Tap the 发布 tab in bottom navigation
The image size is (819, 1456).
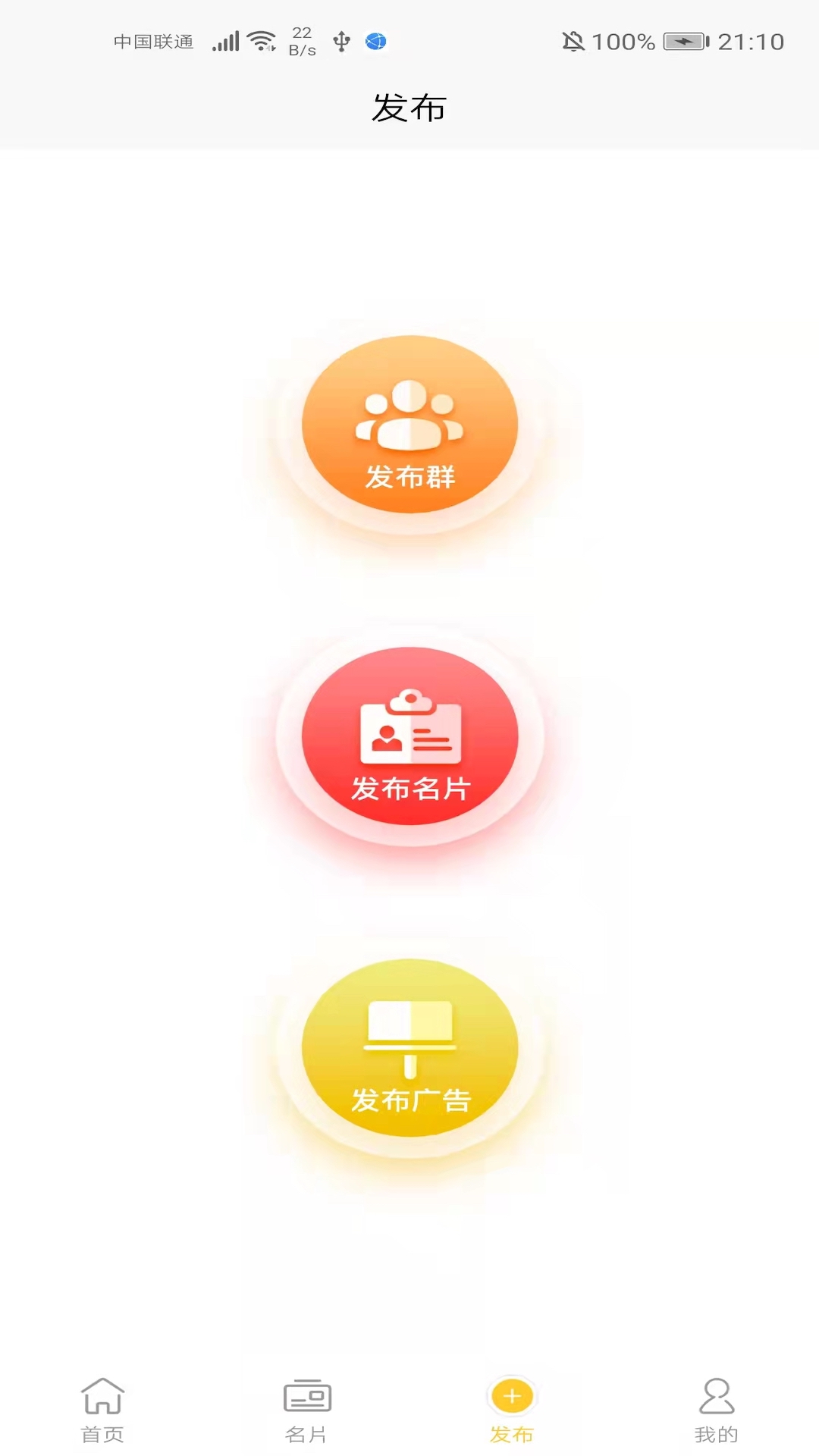point(512,1409)
